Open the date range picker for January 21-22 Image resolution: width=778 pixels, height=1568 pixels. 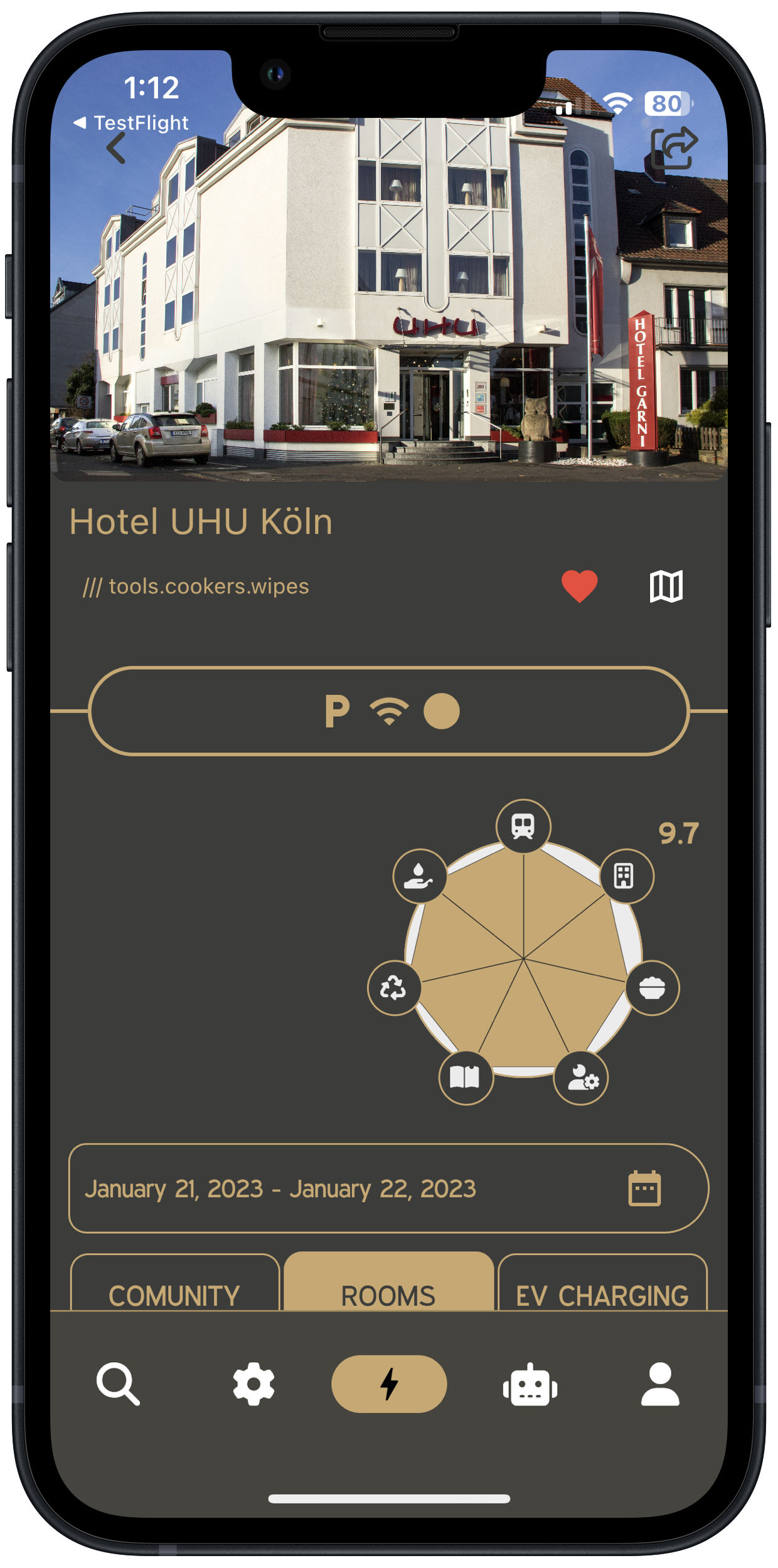tap(388, 1188)
